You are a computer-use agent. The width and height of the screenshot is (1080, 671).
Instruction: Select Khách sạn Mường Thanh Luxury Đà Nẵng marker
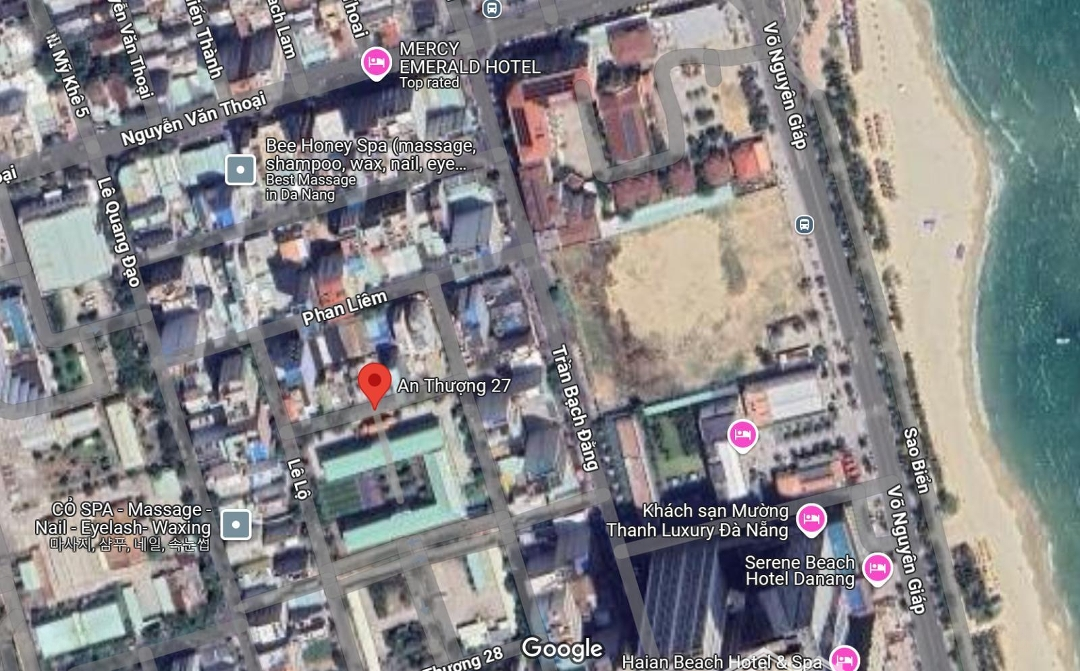coord(810,518)
